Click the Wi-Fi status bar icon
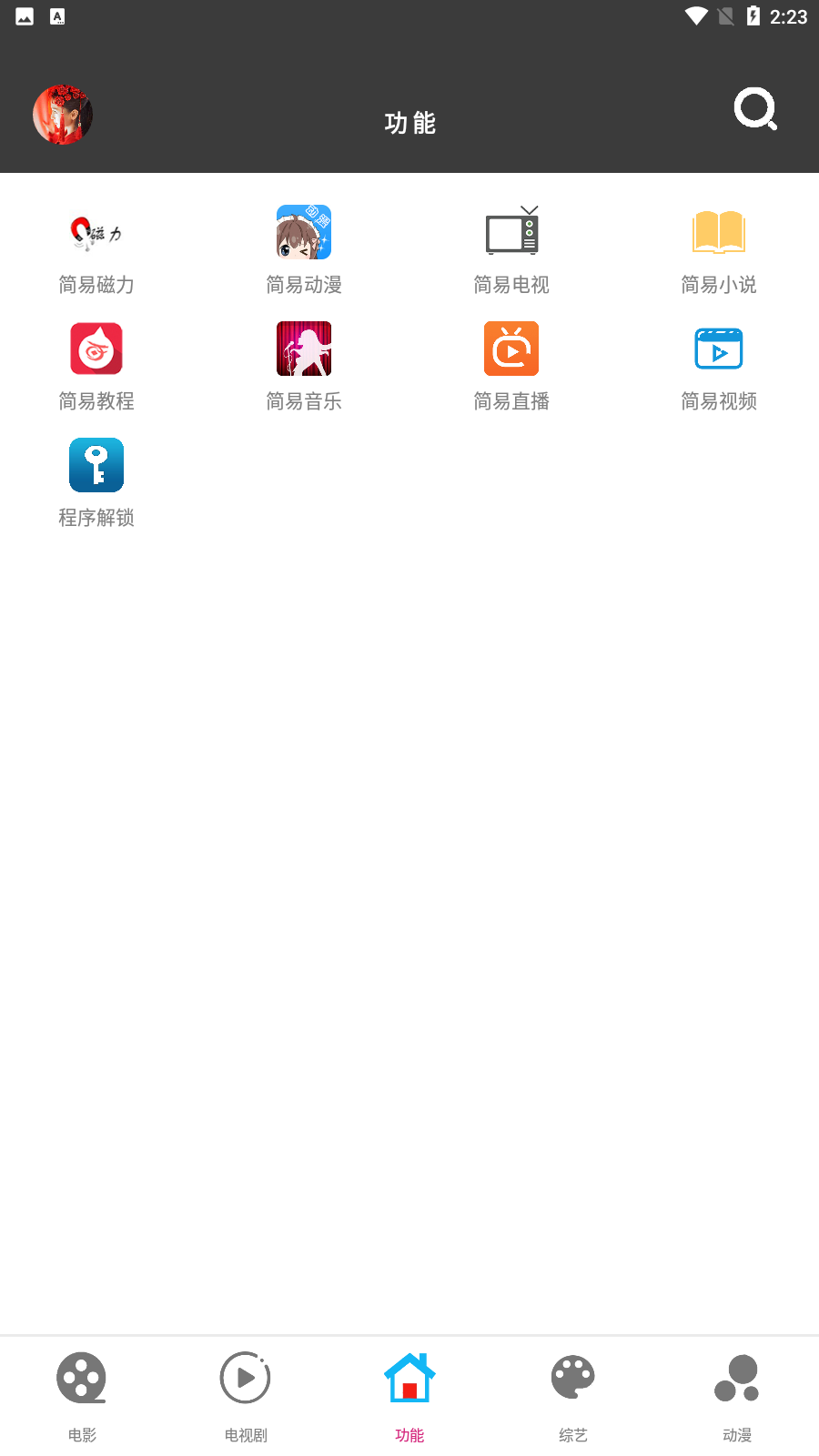This screenshot has height=1456, width=819. tap(697, 15)
